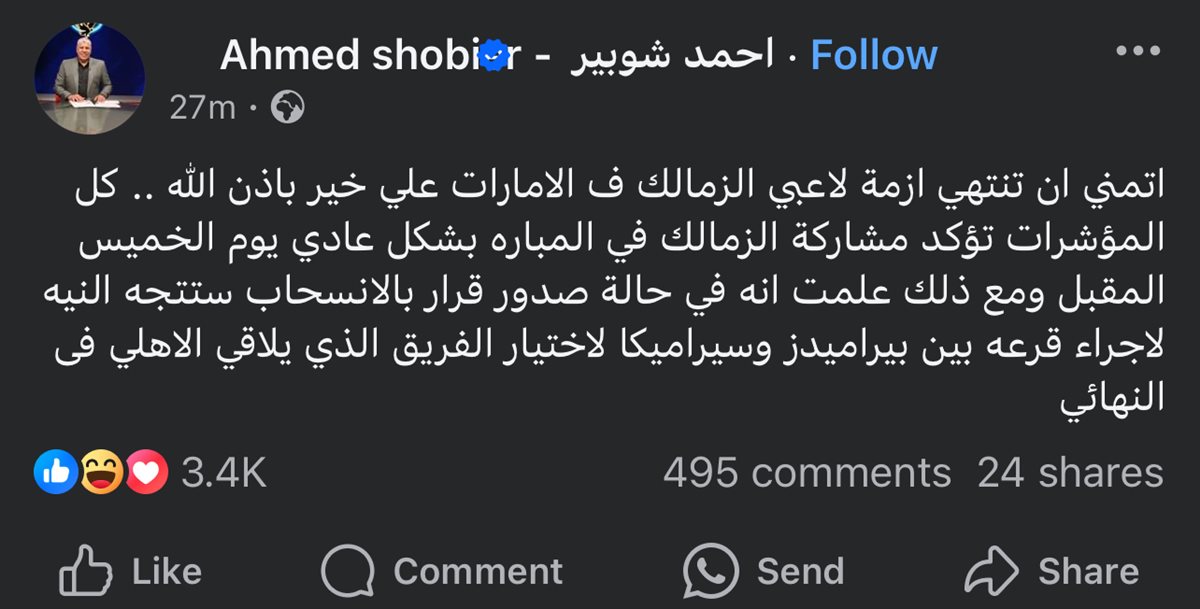View the 3.4K reactions list
This screenshot has height=609, width=1200.
tap(150, 472)
